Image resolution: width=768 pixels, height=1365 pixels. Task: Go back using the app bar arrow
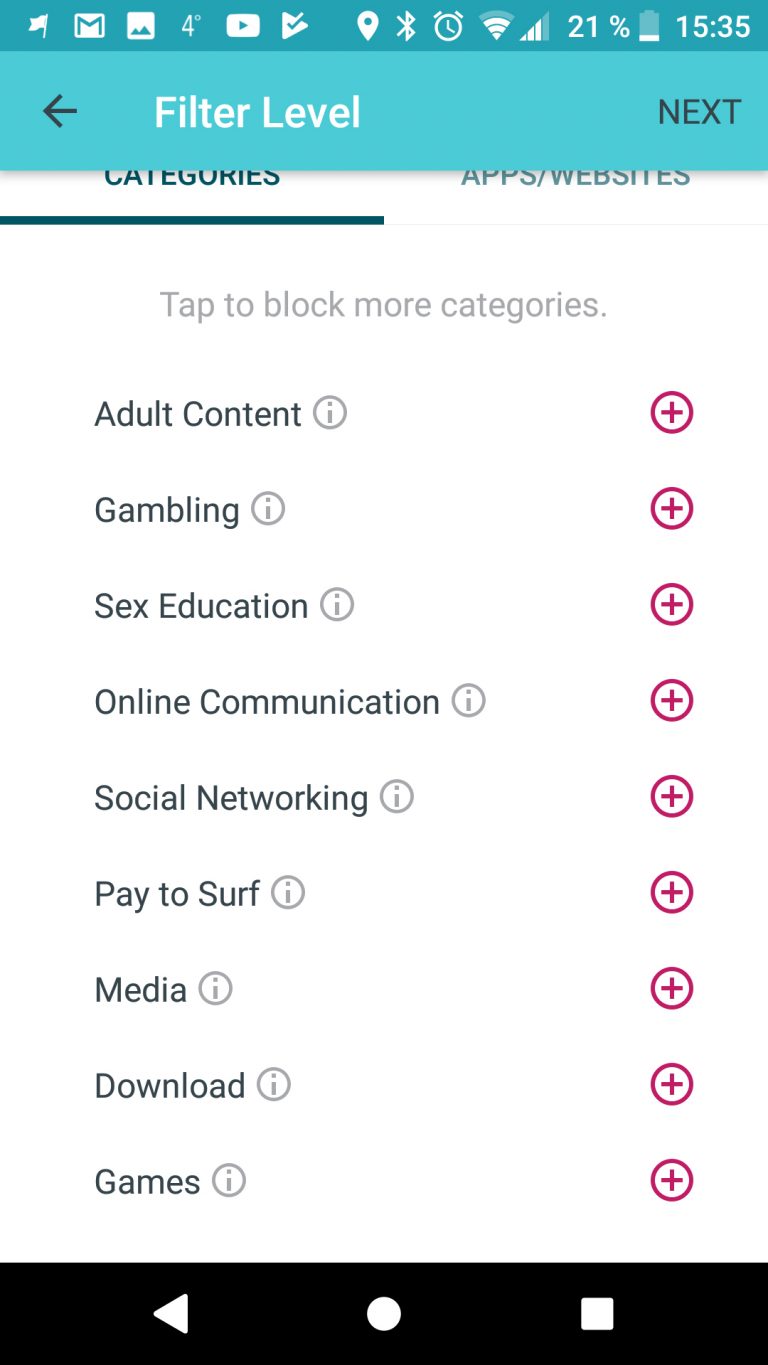pyautogui.click(x=60, y=111)
